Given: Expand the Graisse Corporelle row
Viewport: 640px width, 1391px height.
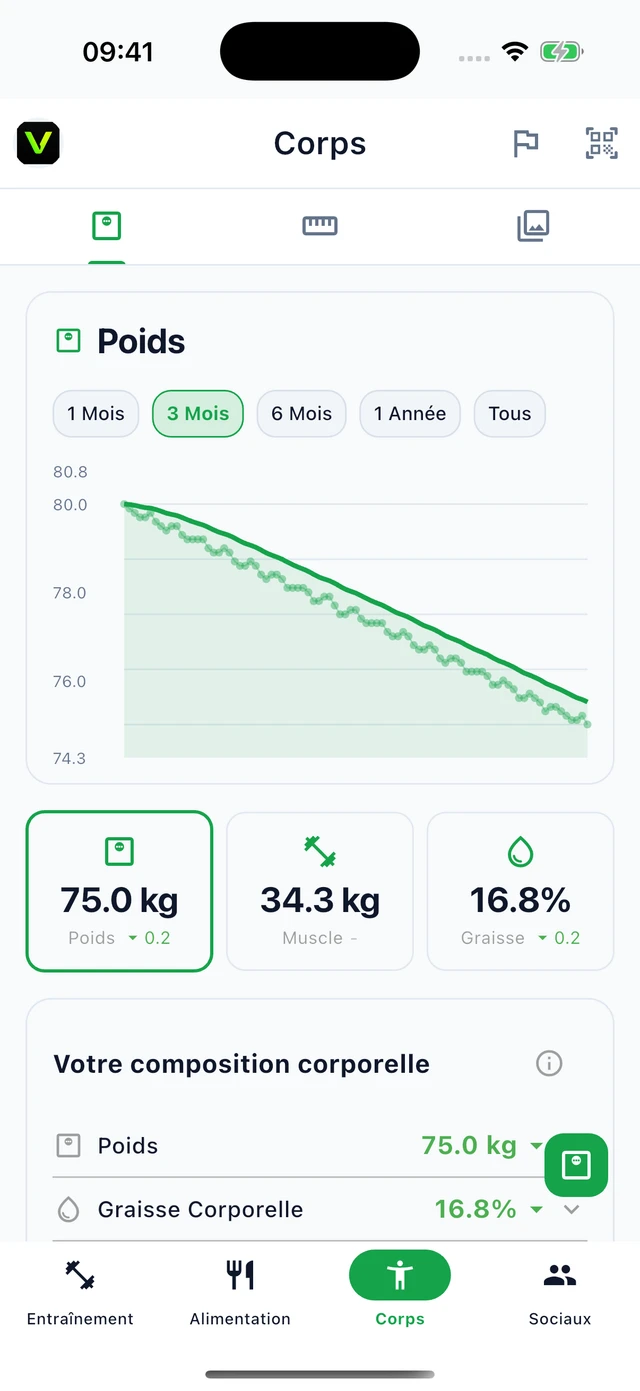Looking at the screenshot, I should click(320, 1209).
